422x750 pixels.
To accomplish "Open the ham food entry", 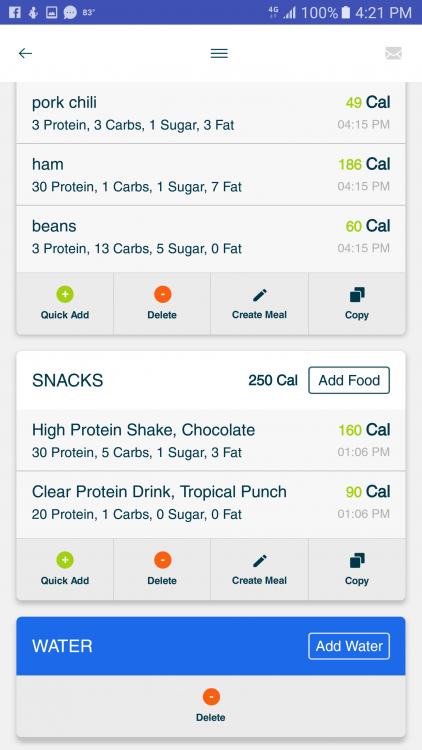I will tap(211, 175).
